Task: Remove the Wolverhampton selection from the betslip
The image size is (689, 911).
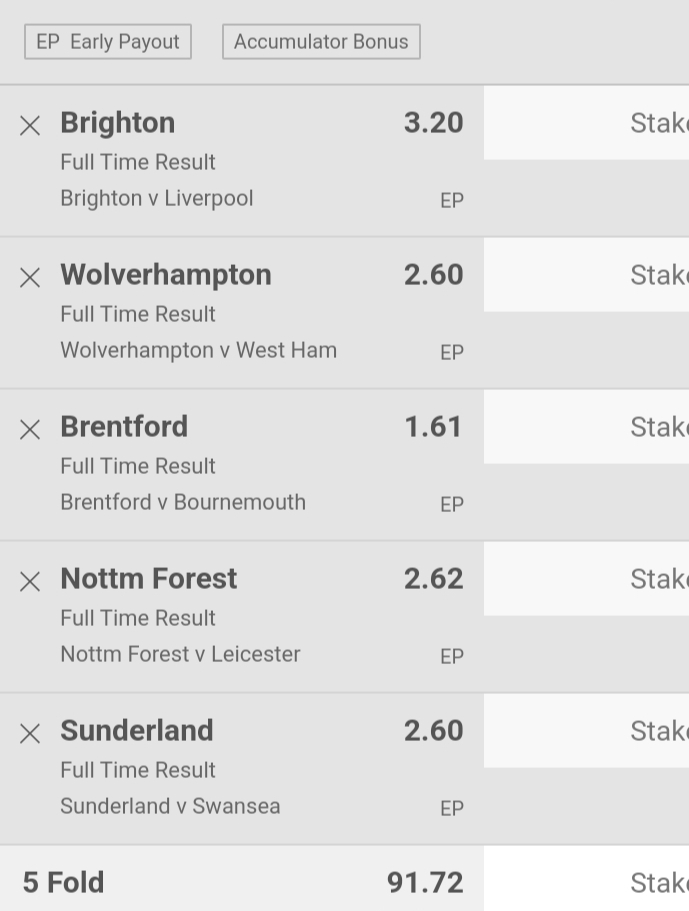Action: pos(30,277)
